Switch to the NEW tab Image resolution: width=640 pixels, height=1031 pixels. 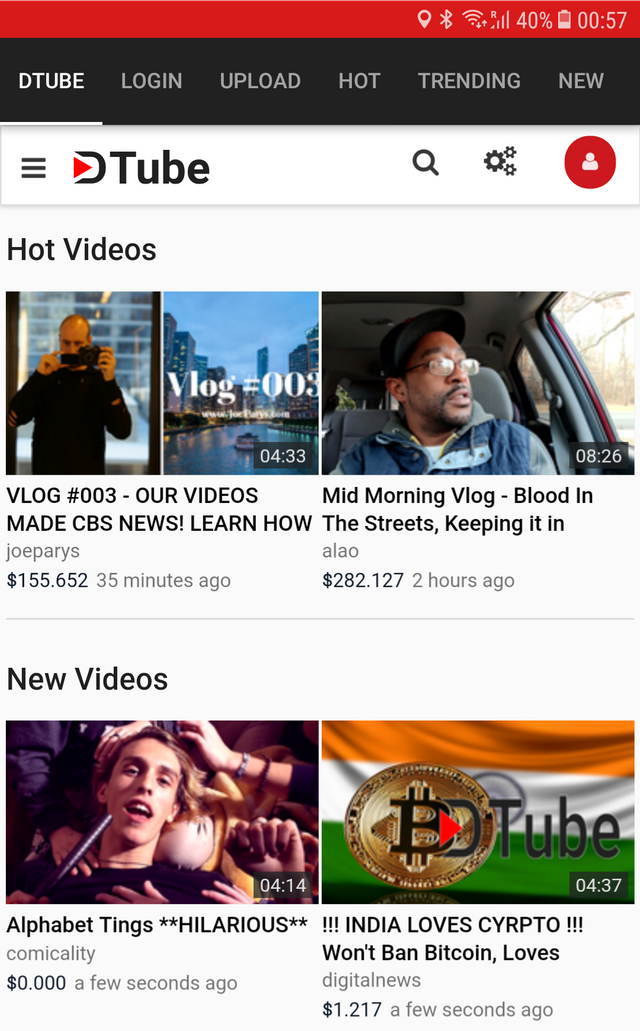click(x=581, y=81)
